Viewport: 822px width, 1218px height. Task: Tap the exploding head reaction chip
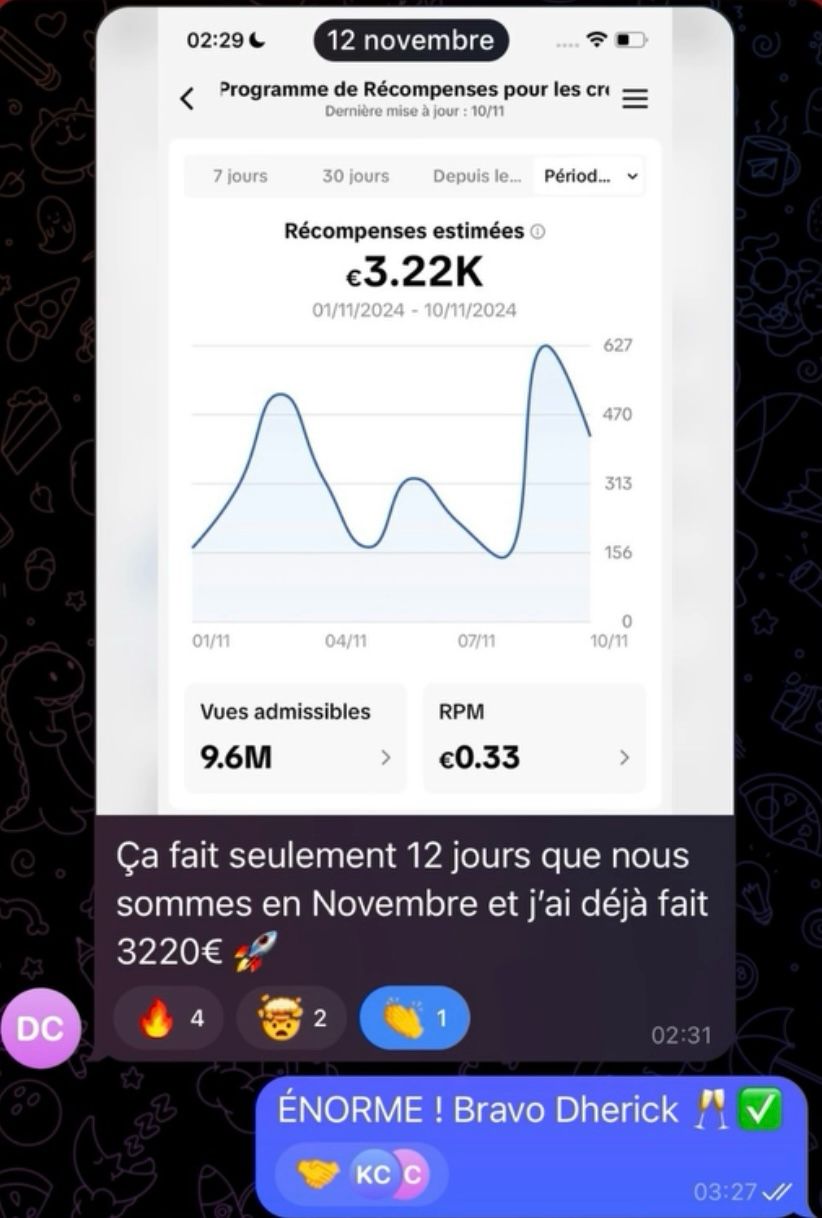[x=291, y=1018]
